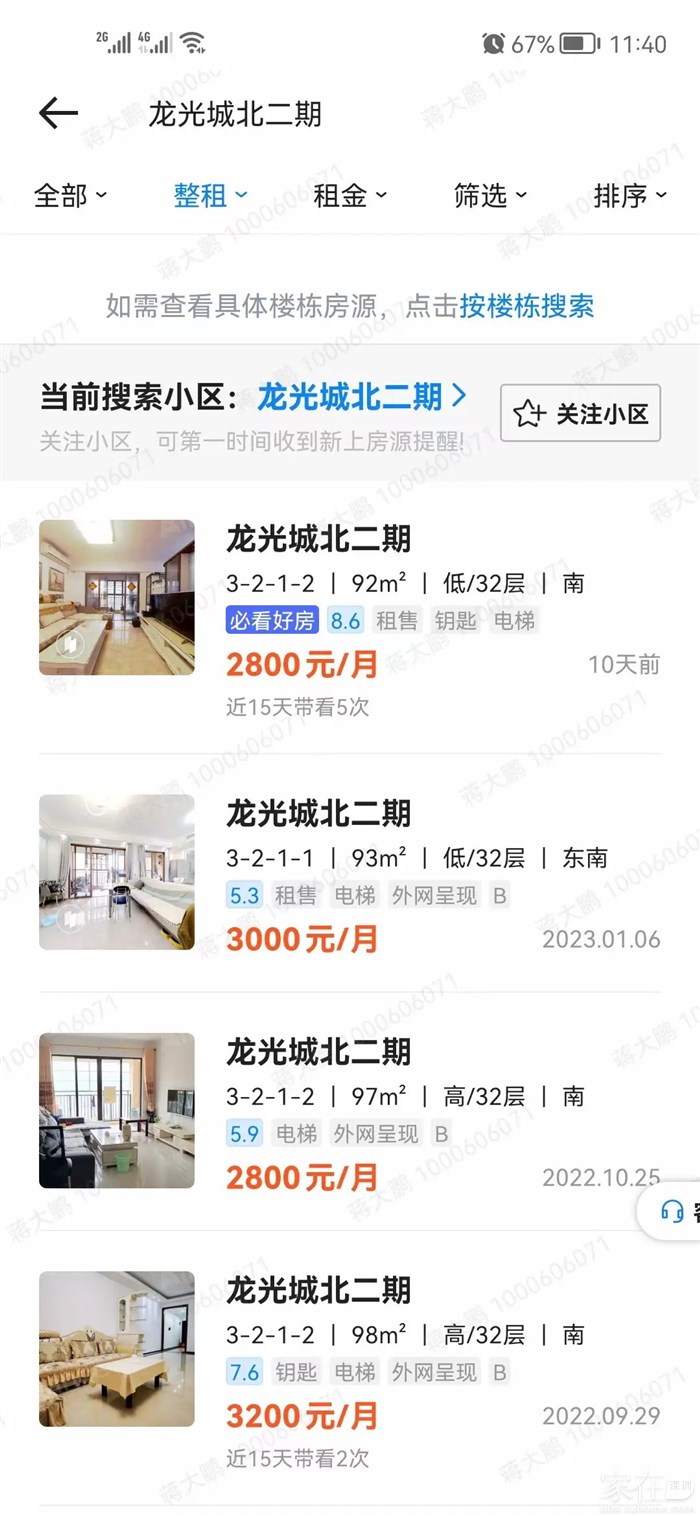Image resolution: width=700 pixels, height=1516 pixels.
Task: Contact customer service via the headset button
Action: pos(673,1211)
